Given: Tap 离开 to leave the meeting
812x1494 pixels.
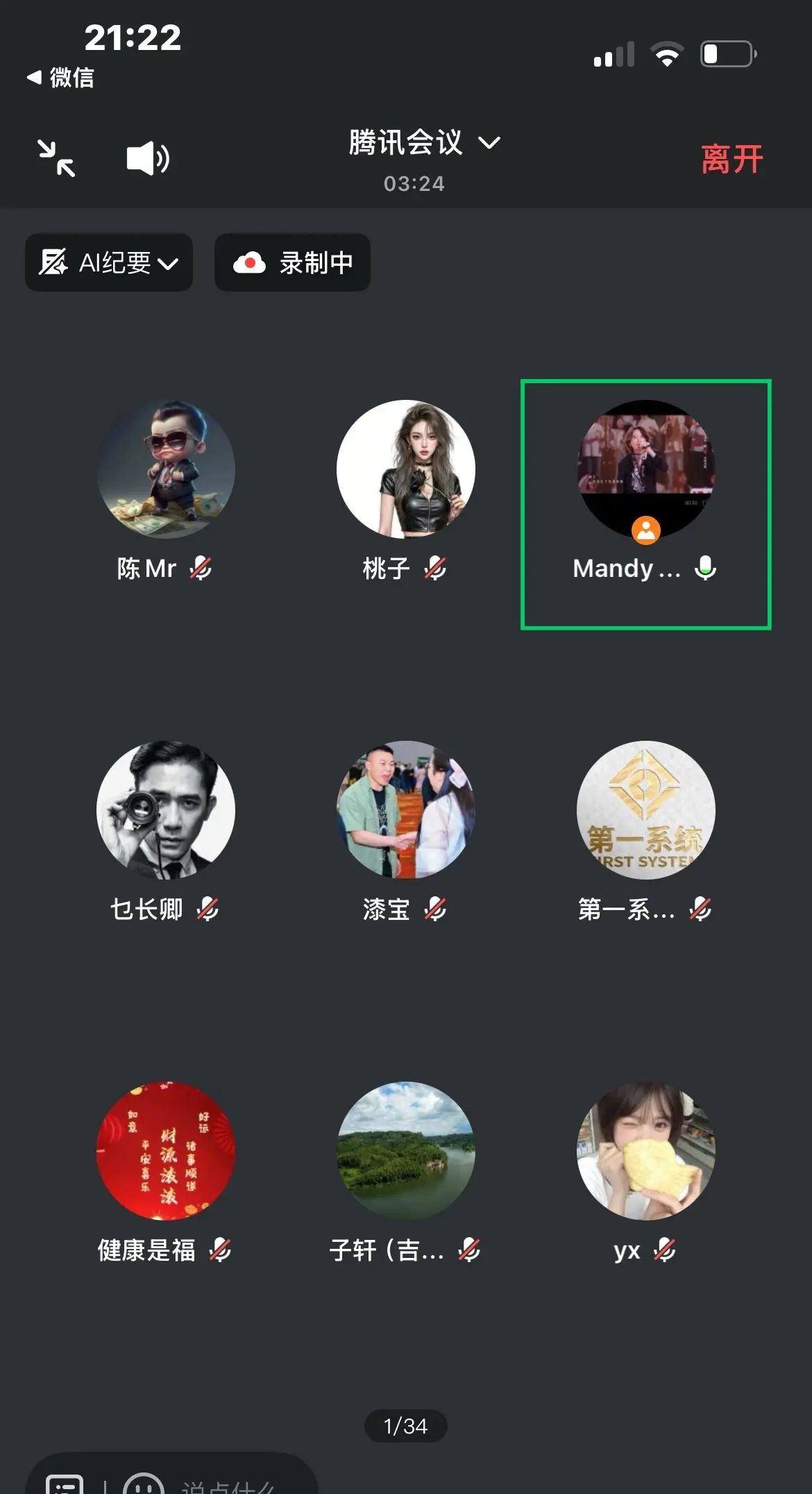Looking at the screenshot, I should 732,158.
